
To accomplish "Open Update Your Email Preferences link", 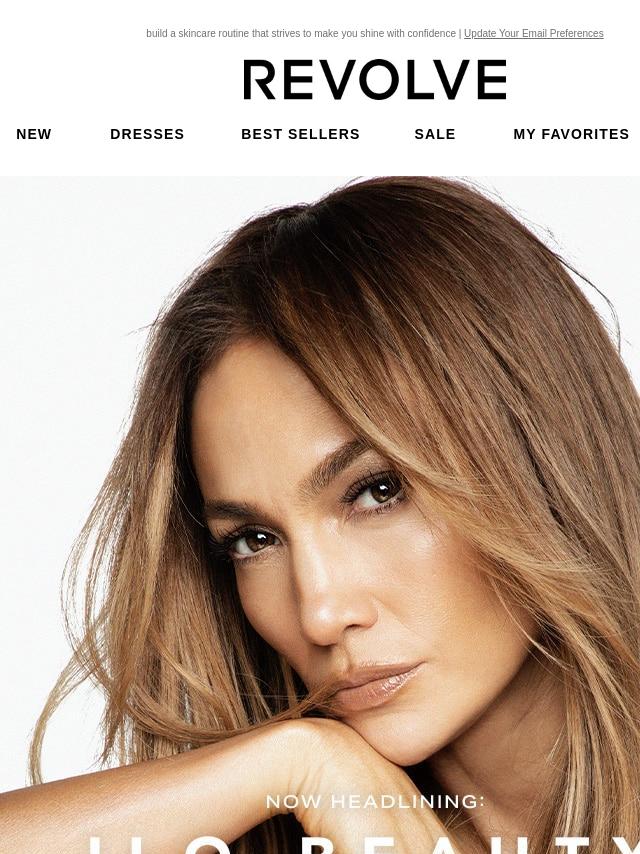I will 533,34.
